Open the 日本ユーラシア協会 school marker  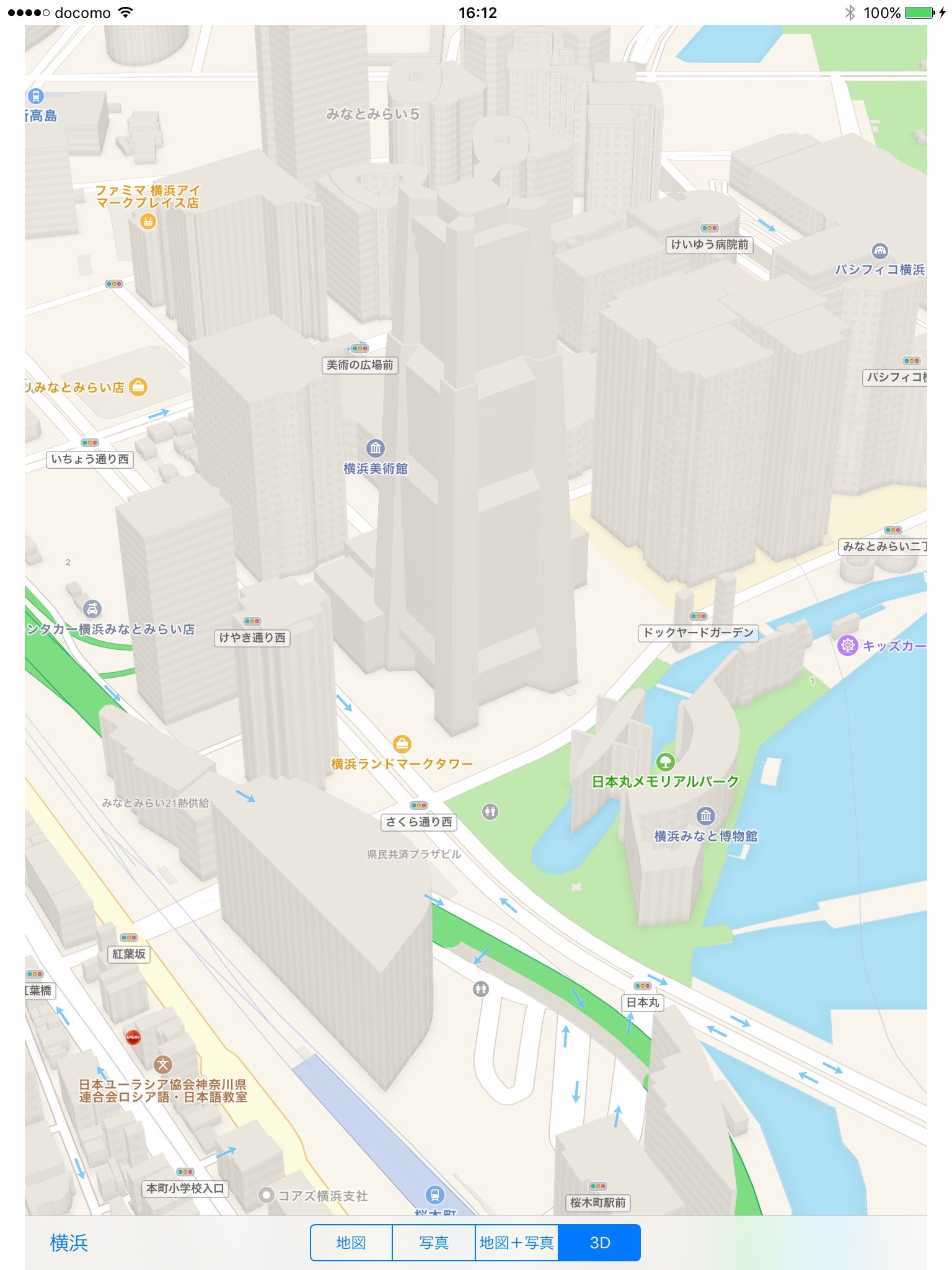(x=163, y=1065)
